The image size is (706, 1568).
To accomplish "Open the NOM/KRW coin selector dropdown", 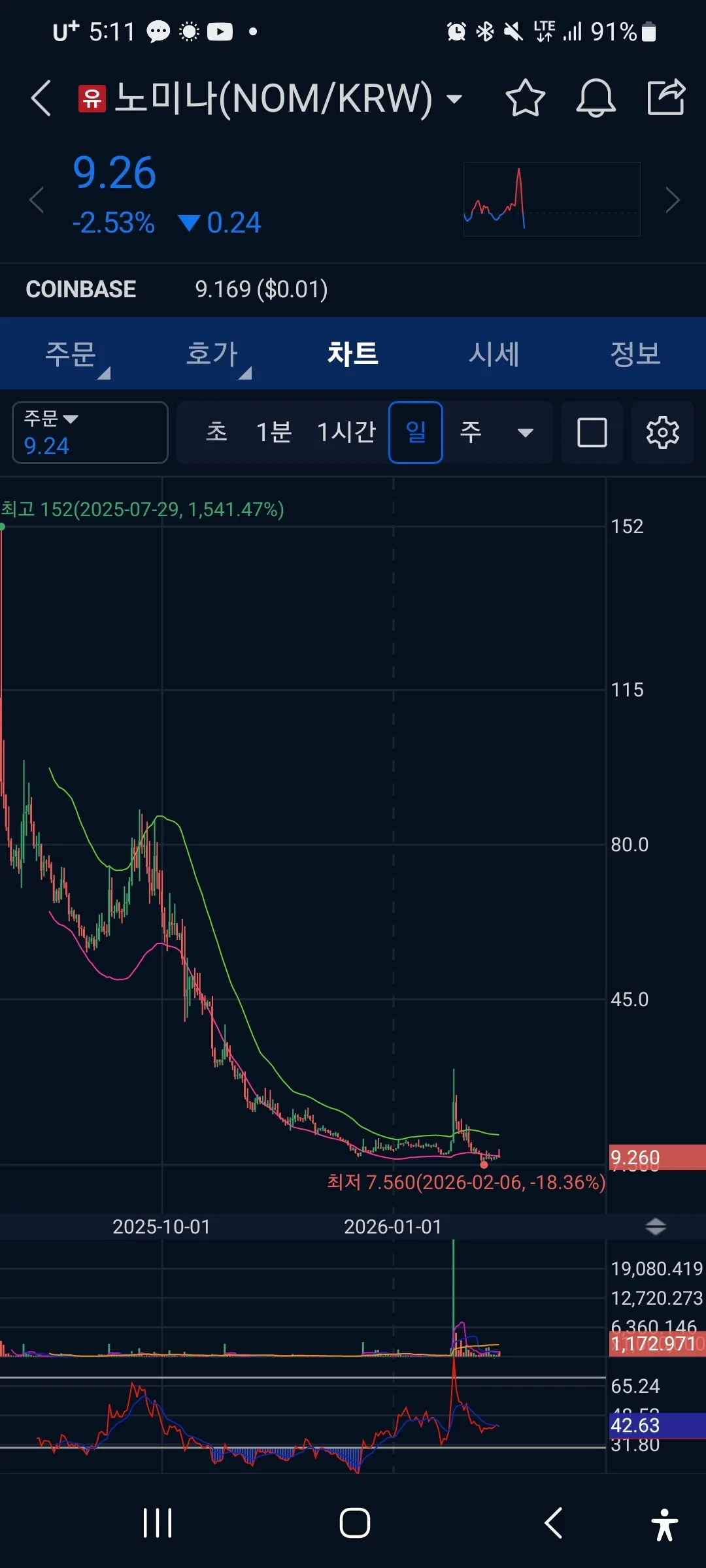I will point(454,99).
